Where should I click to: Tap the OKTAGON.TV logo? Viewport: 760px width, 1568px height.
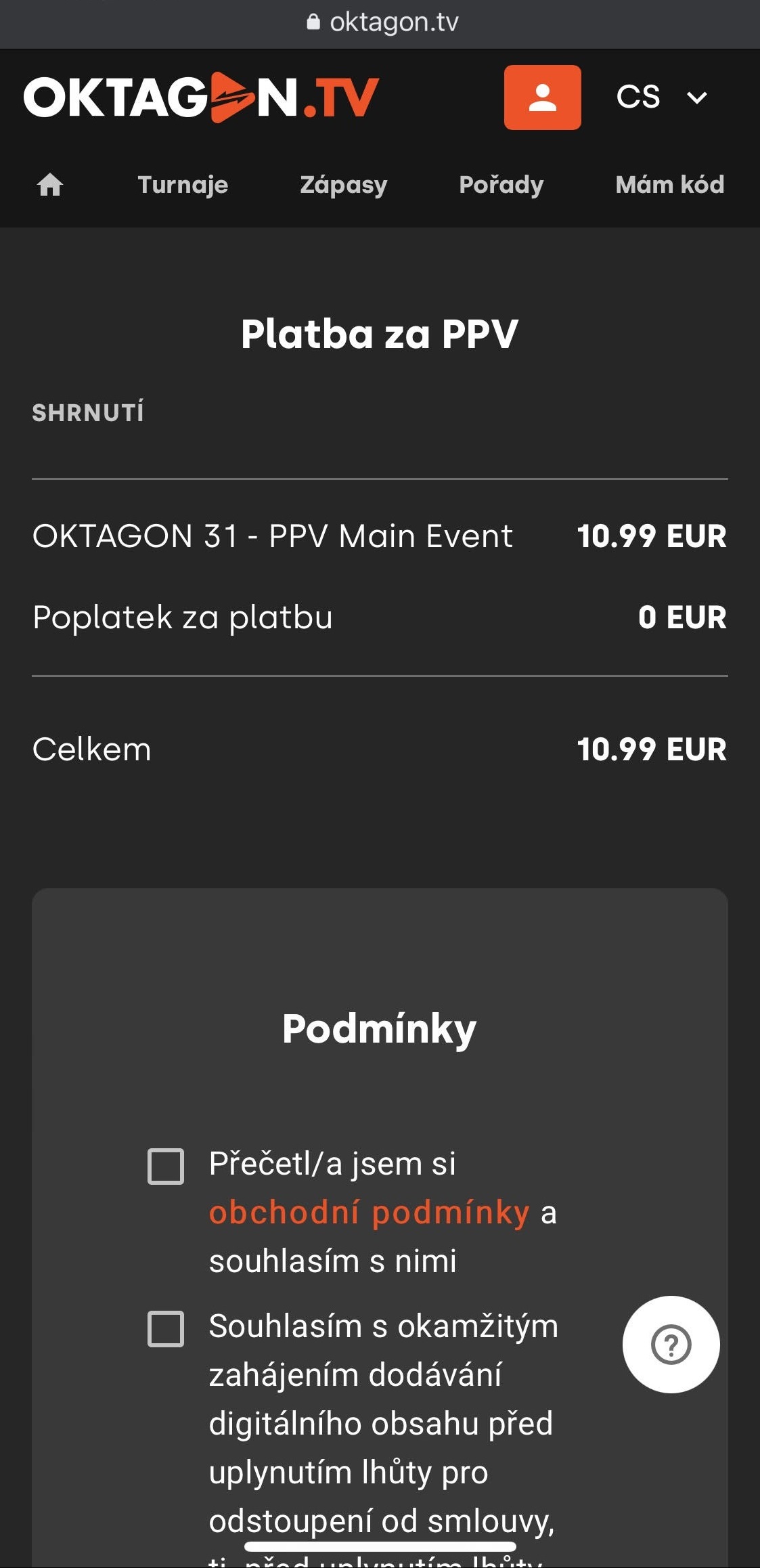201,97
